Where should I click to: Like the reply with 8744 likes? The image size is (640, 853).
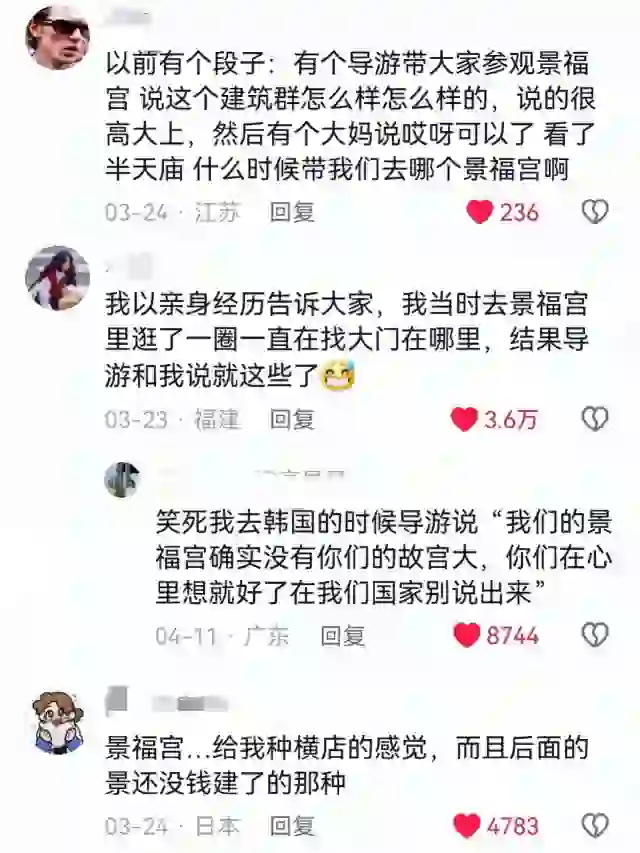[x=467, y=635]
